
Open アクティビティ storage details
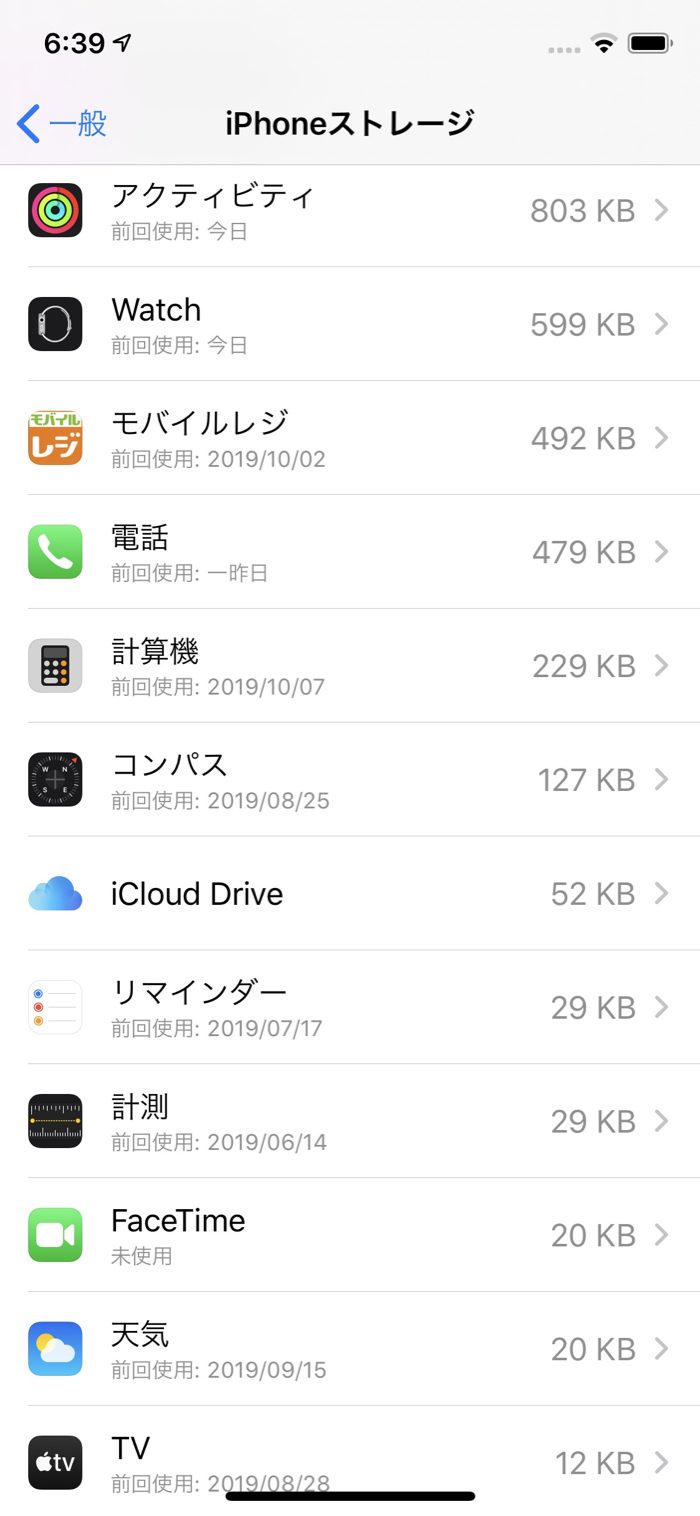[350, 211]
